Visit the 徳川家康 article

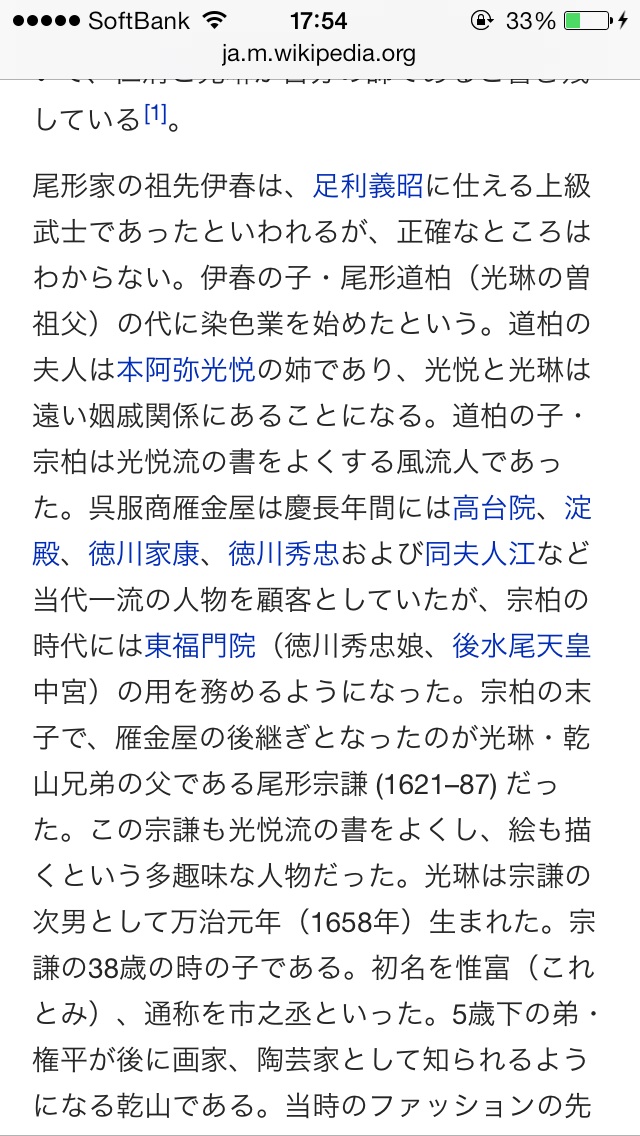pos(144,556)
